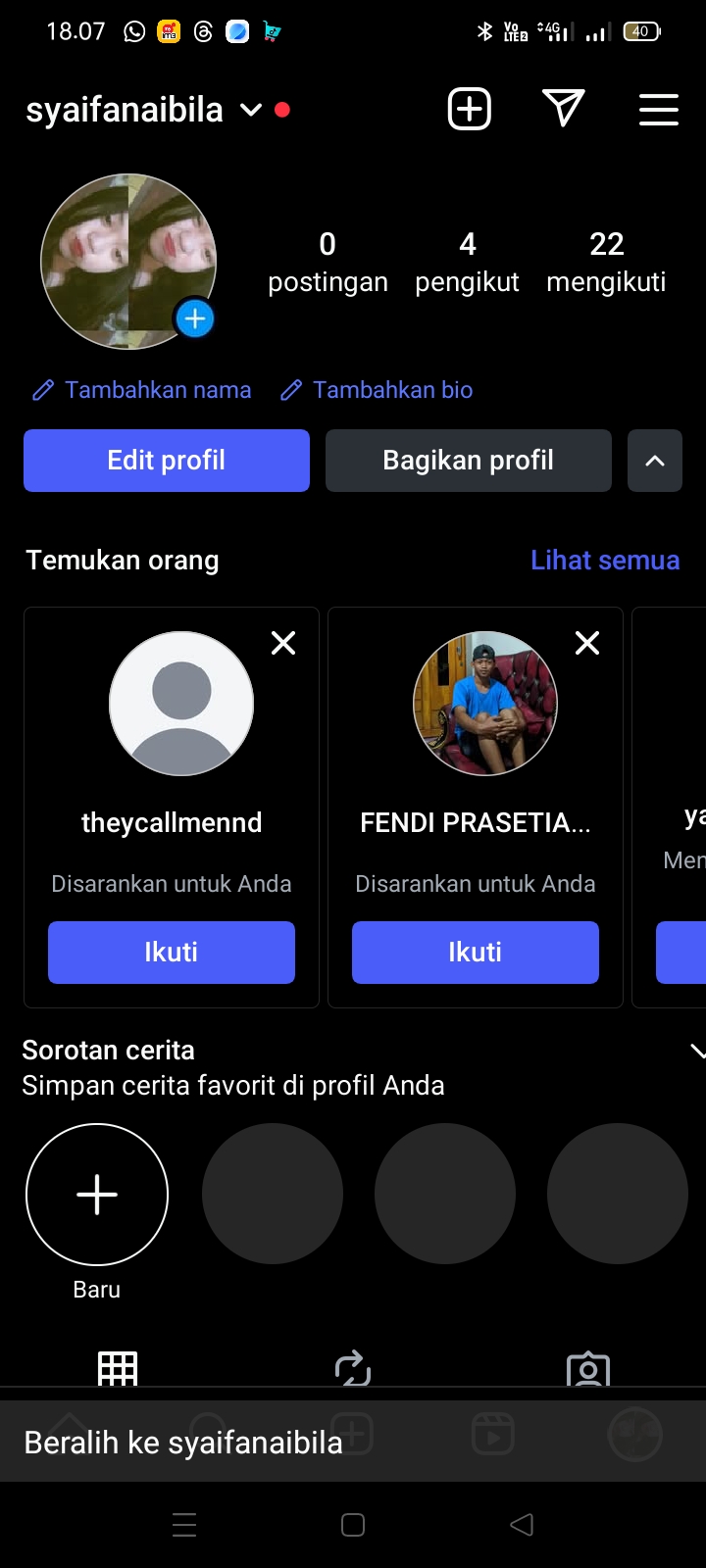
Task: Dismiss the theycallmennd suggestion
Action: coord(283,643)
